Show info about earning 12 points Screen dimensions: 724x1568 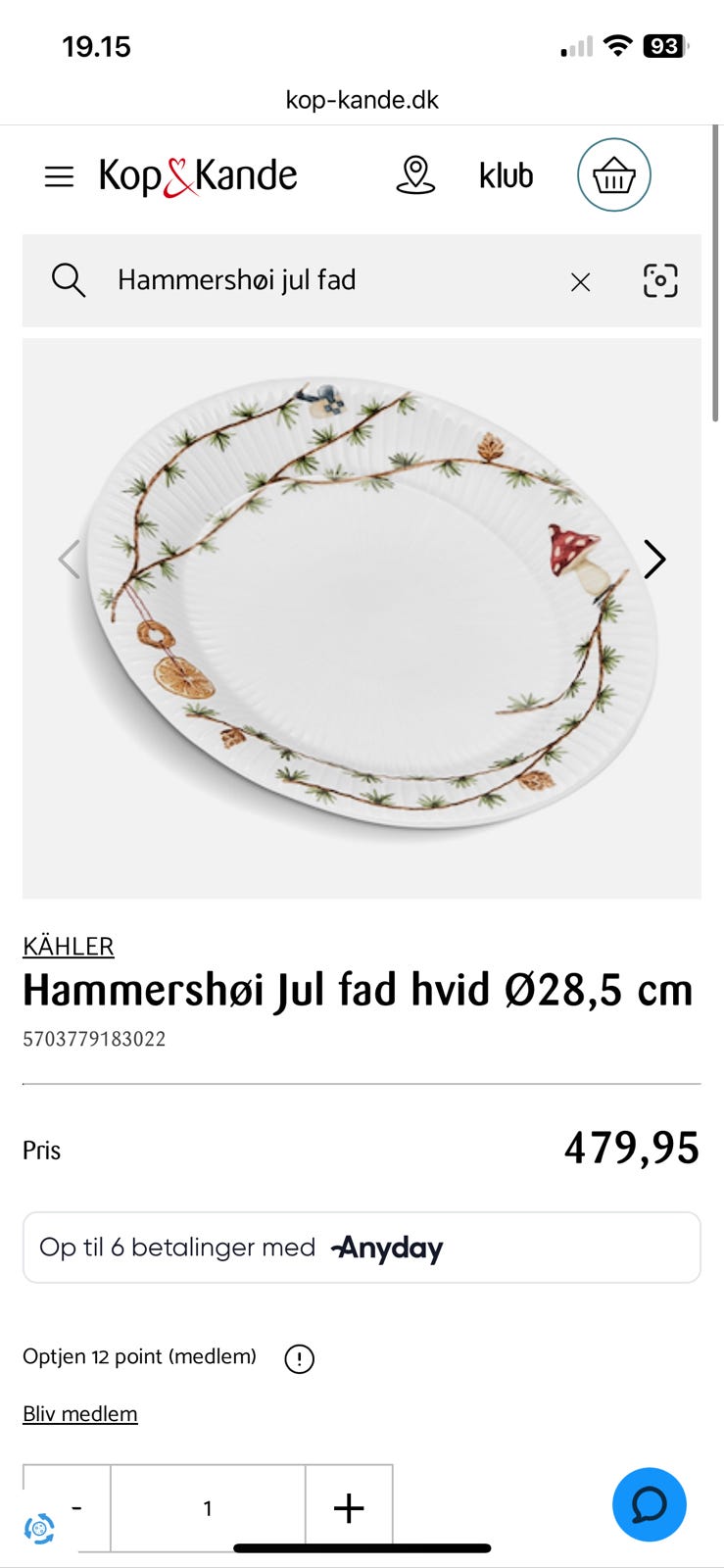coord(299,1358)
